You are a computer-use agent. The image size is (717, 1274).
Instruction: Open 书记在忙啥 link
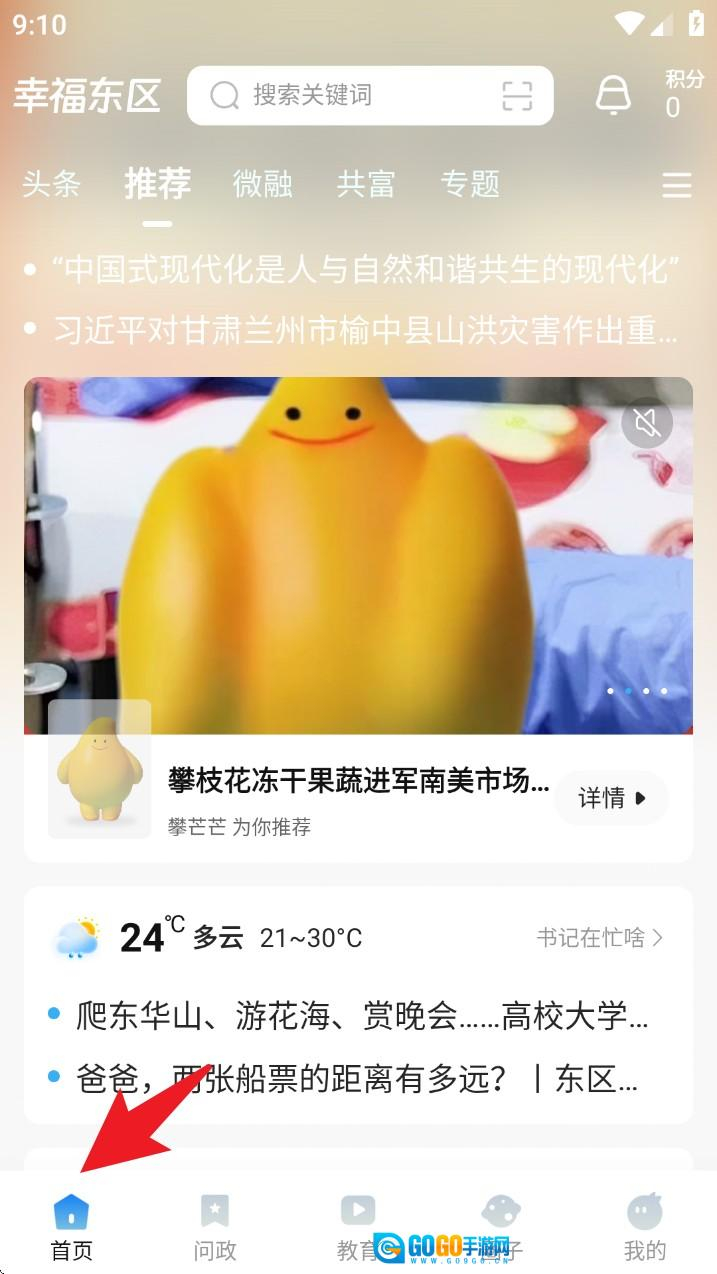click(x=600, y=937)
